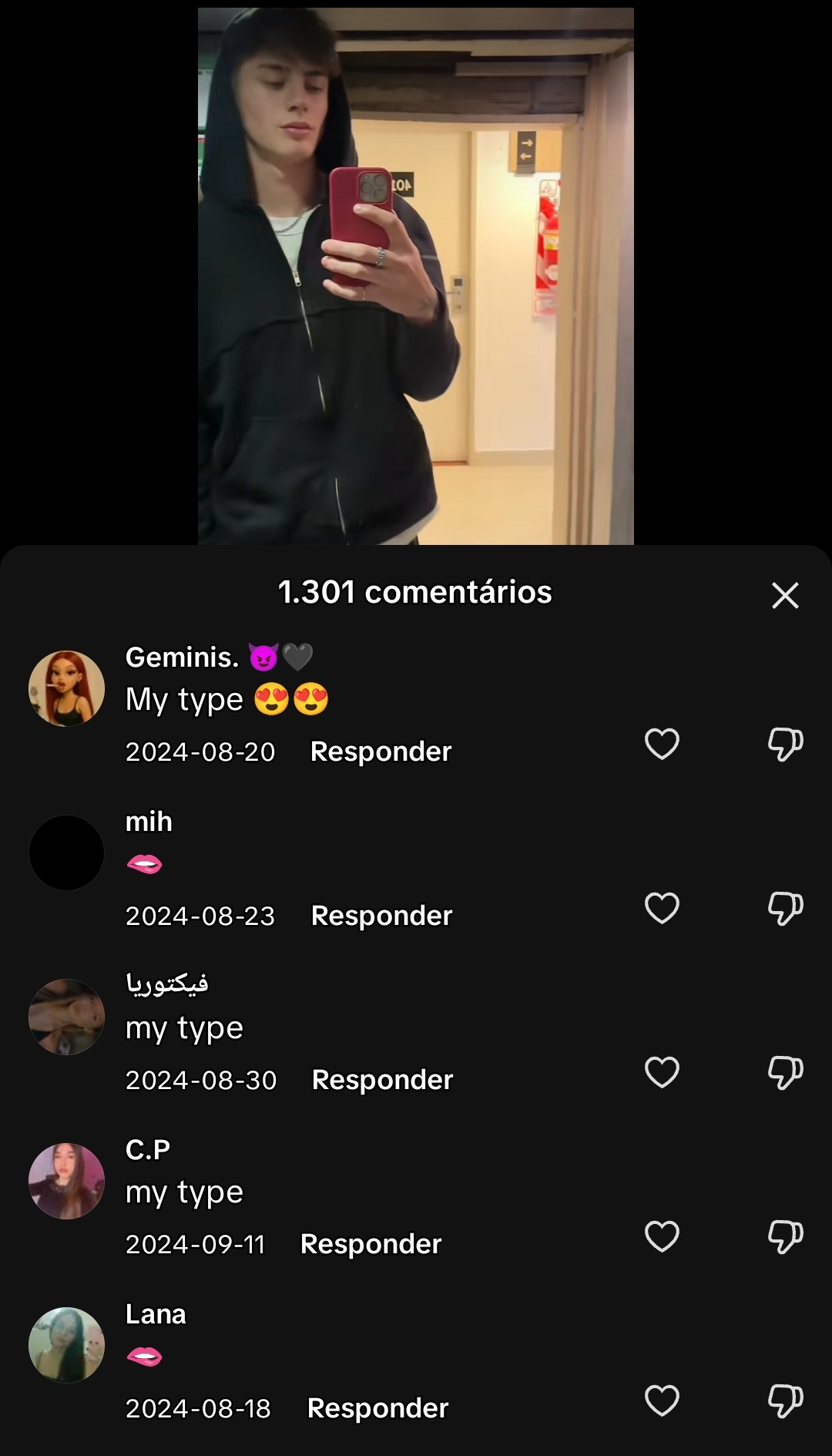
Task: Close the comments panel
Action: coord(785,595)
